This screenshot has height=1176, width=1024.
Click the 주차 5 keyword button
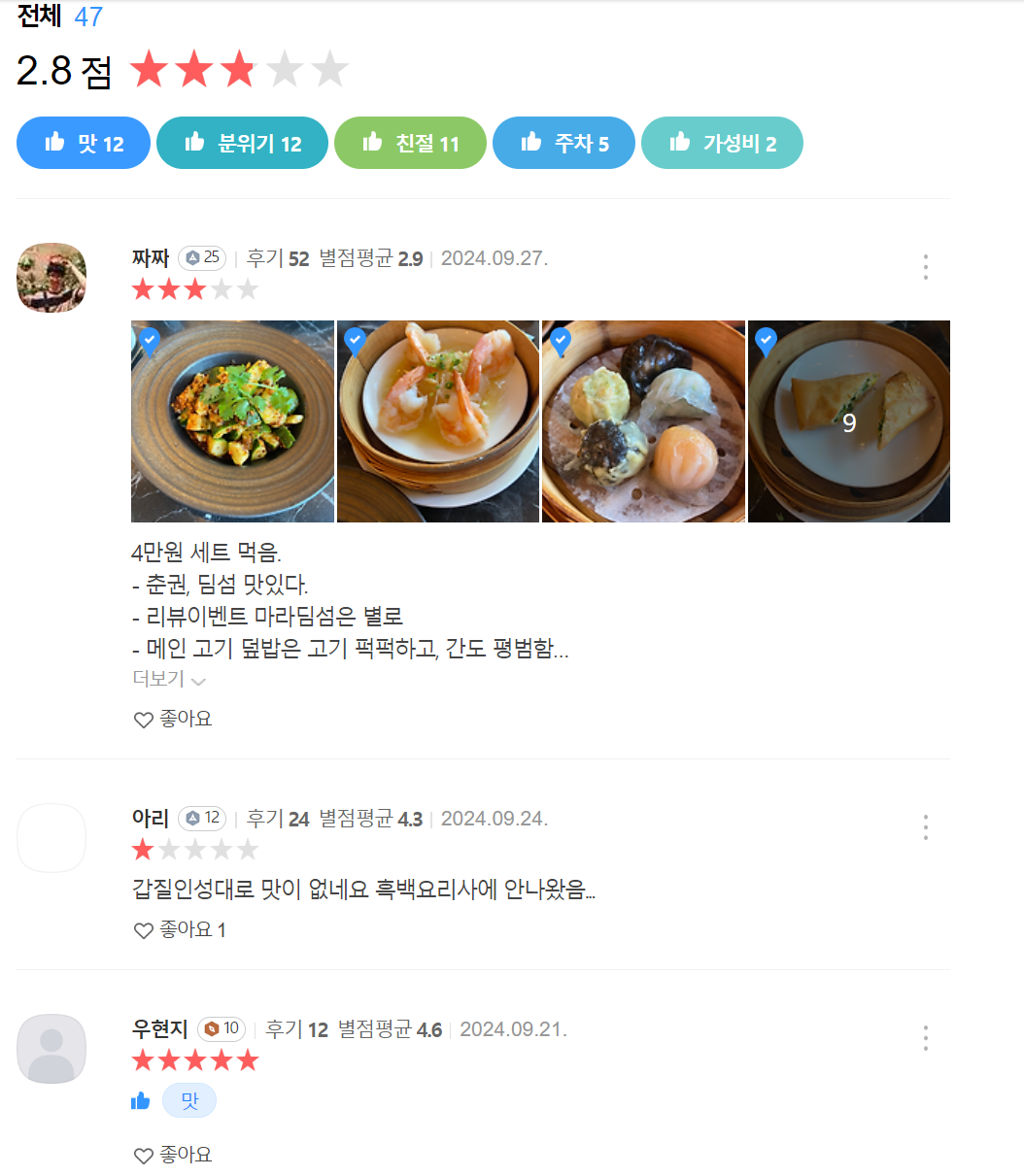[563, 142]
